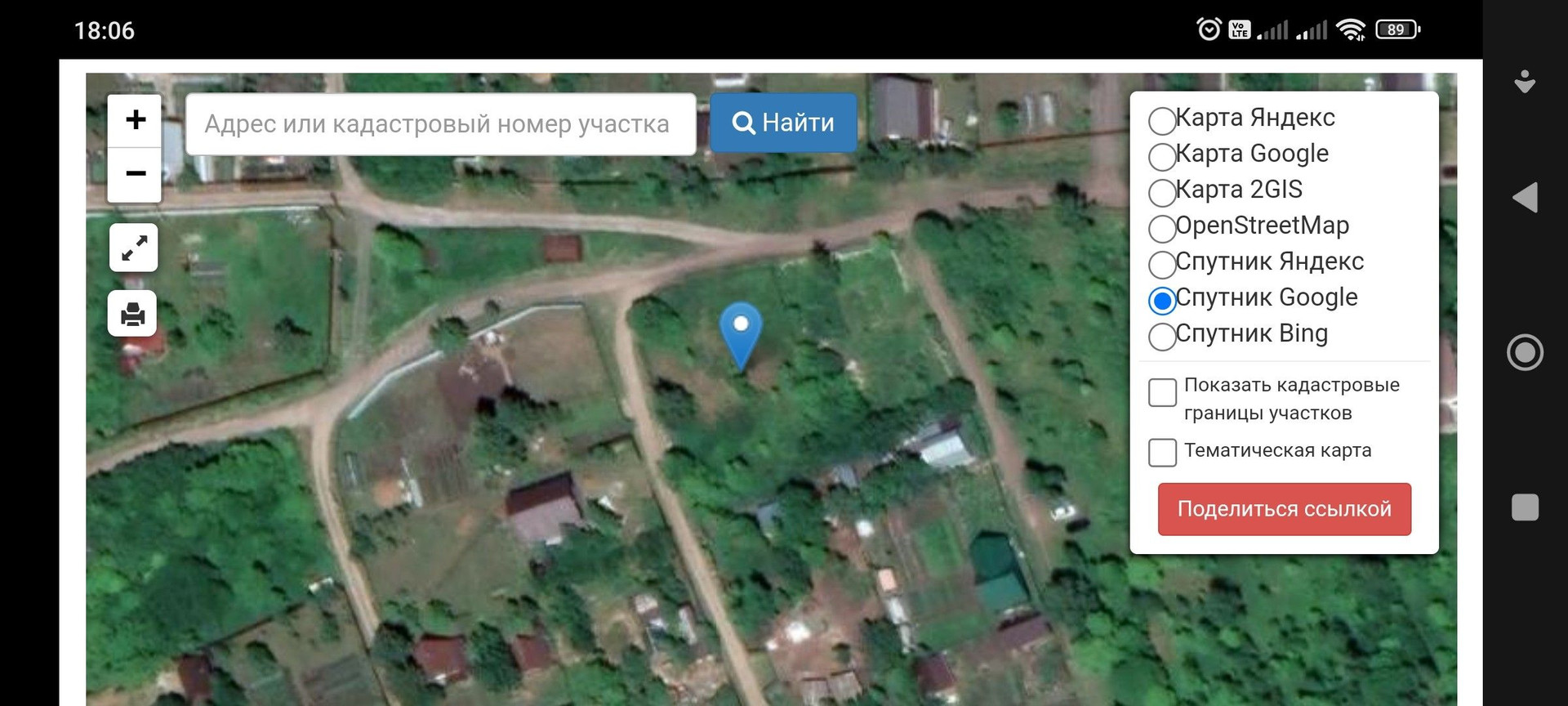The image size is (1568, 706).
Task: Tap the Найти search button
Action: [783, 123]
